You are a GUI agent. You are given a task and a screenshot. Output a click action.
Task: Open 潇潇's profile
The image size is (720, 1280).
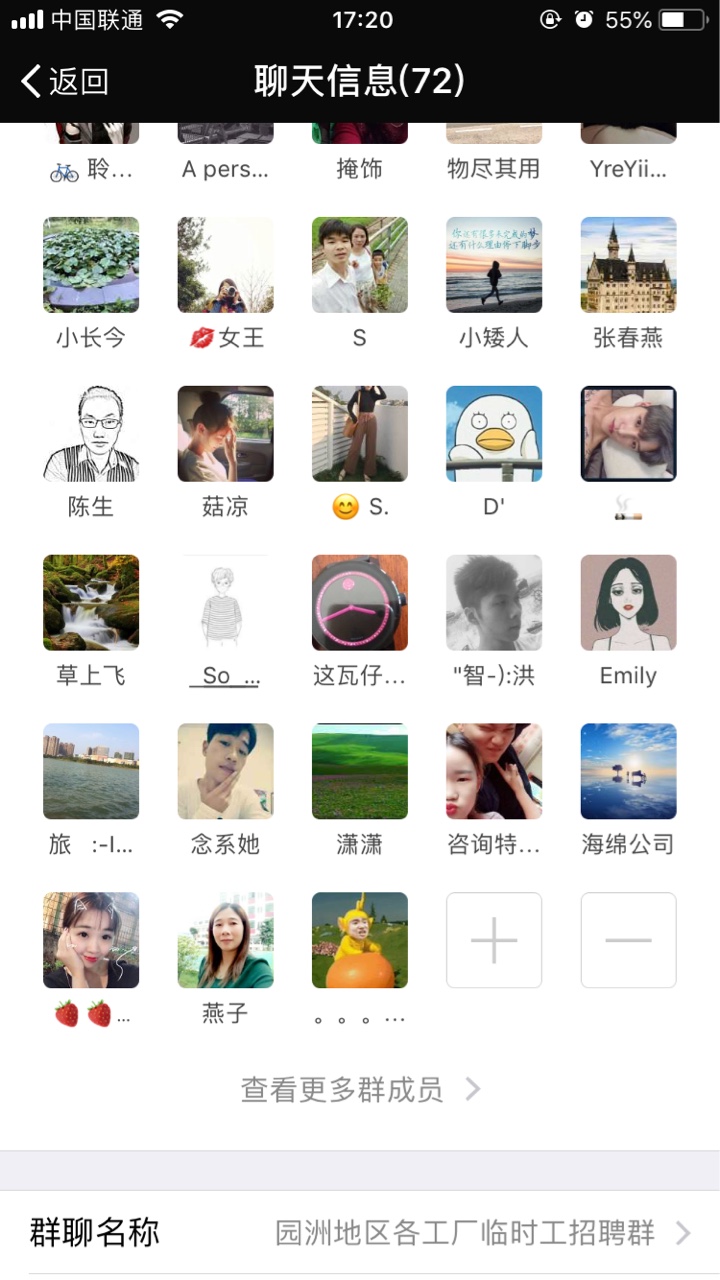360,772
